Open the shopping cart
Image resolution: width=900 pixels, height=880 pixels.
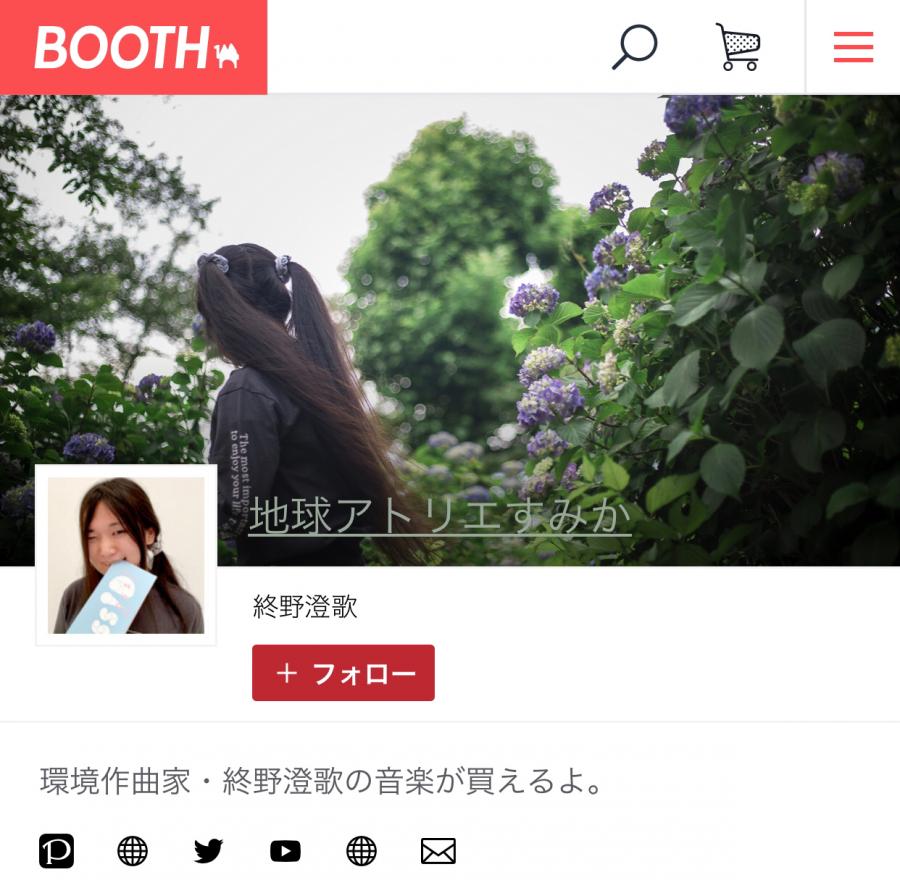coord(738,47)
